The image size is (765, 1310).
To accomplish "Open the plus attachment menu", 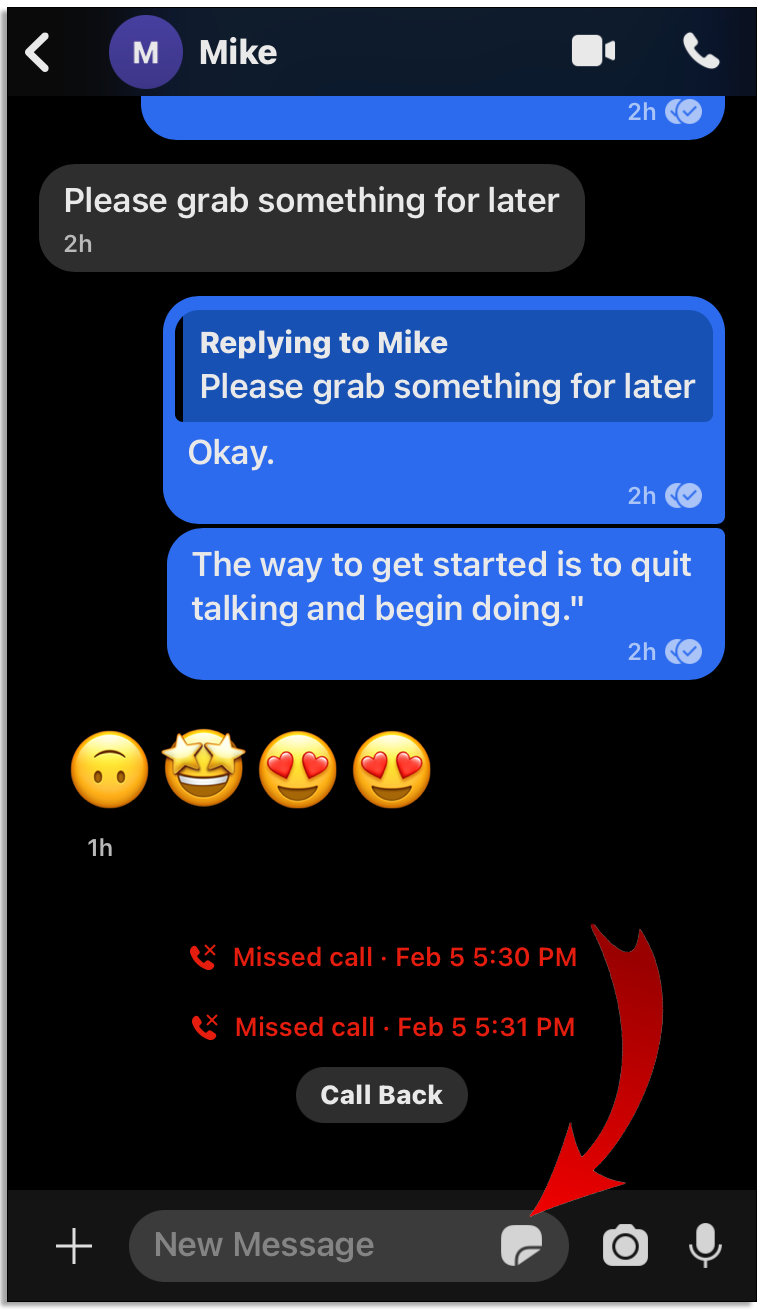I will coord(74,1246).
